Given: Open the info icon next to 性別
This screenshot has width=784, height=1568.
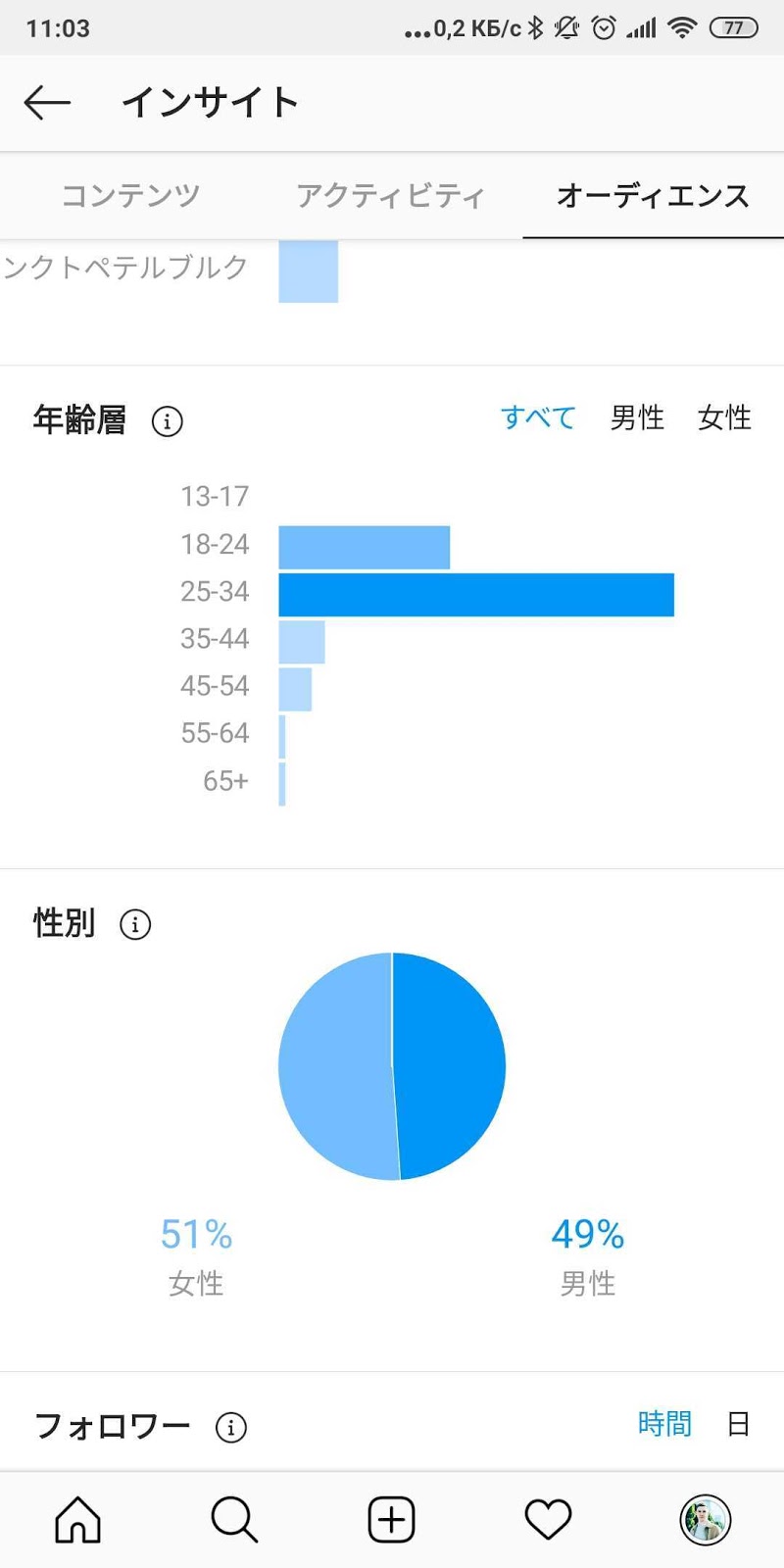Looking at the screenshot, I should [135, 924].
